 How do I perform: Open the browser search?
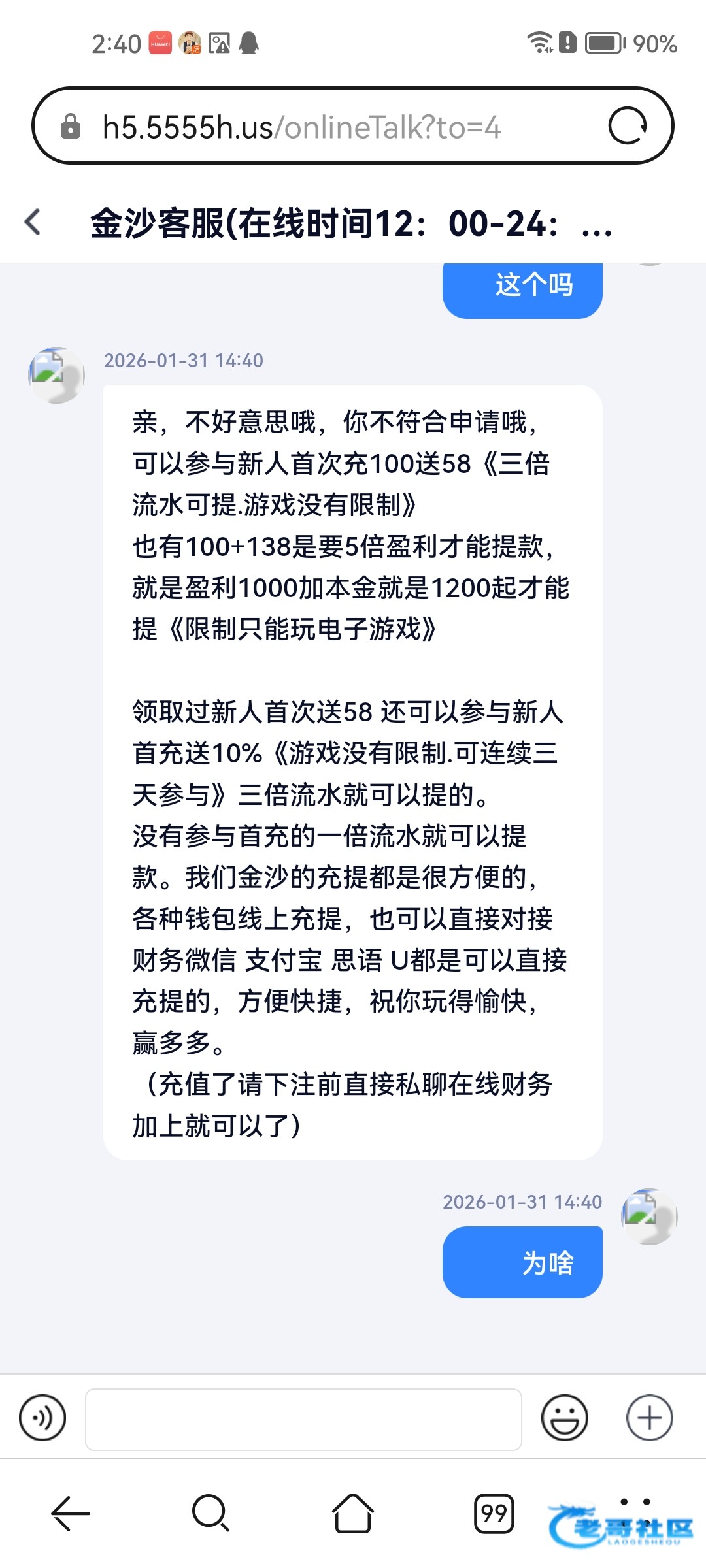pos(210,1513)
